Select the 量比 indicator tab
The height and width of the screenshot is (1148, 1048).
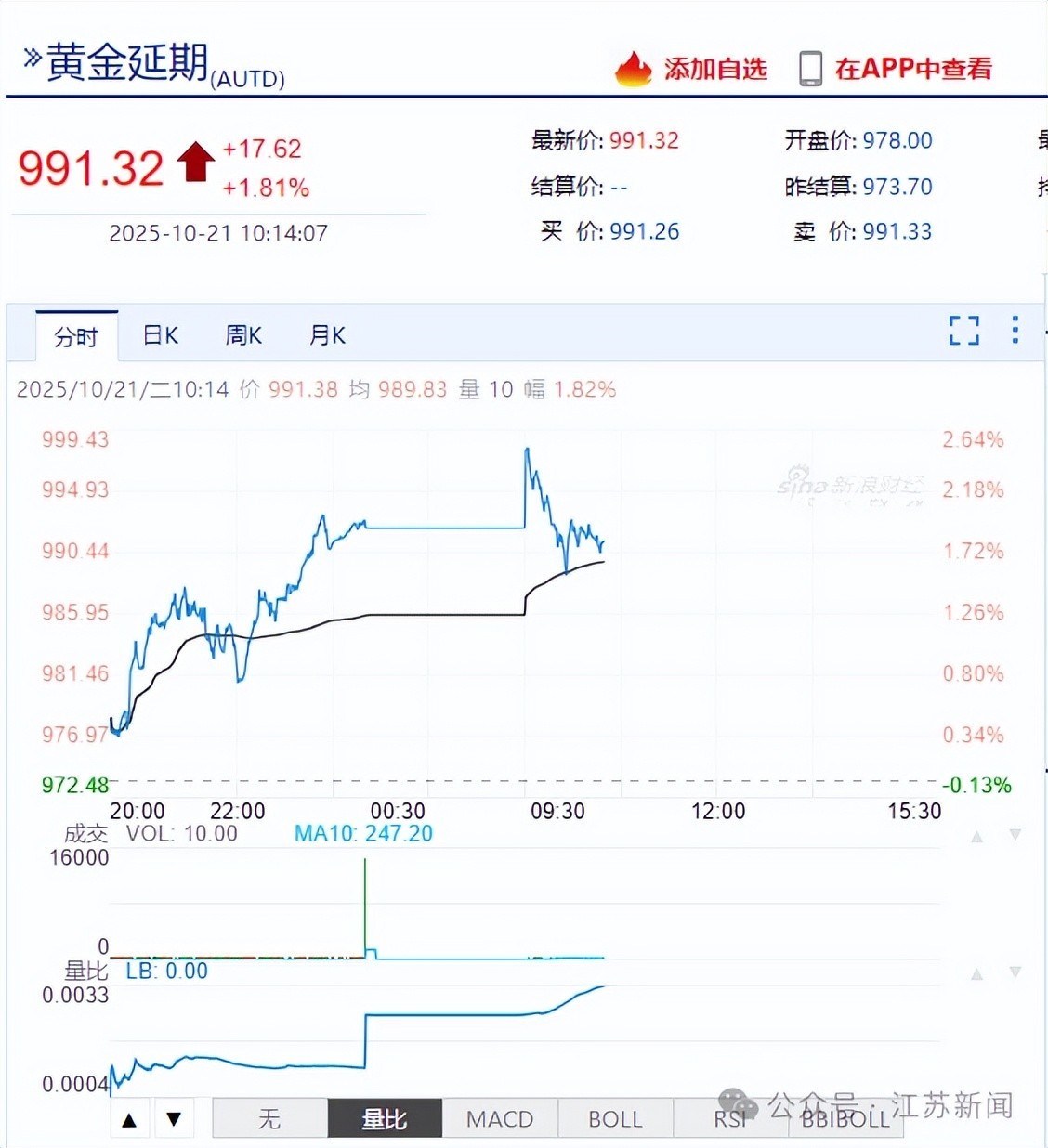click(385, 1119)
